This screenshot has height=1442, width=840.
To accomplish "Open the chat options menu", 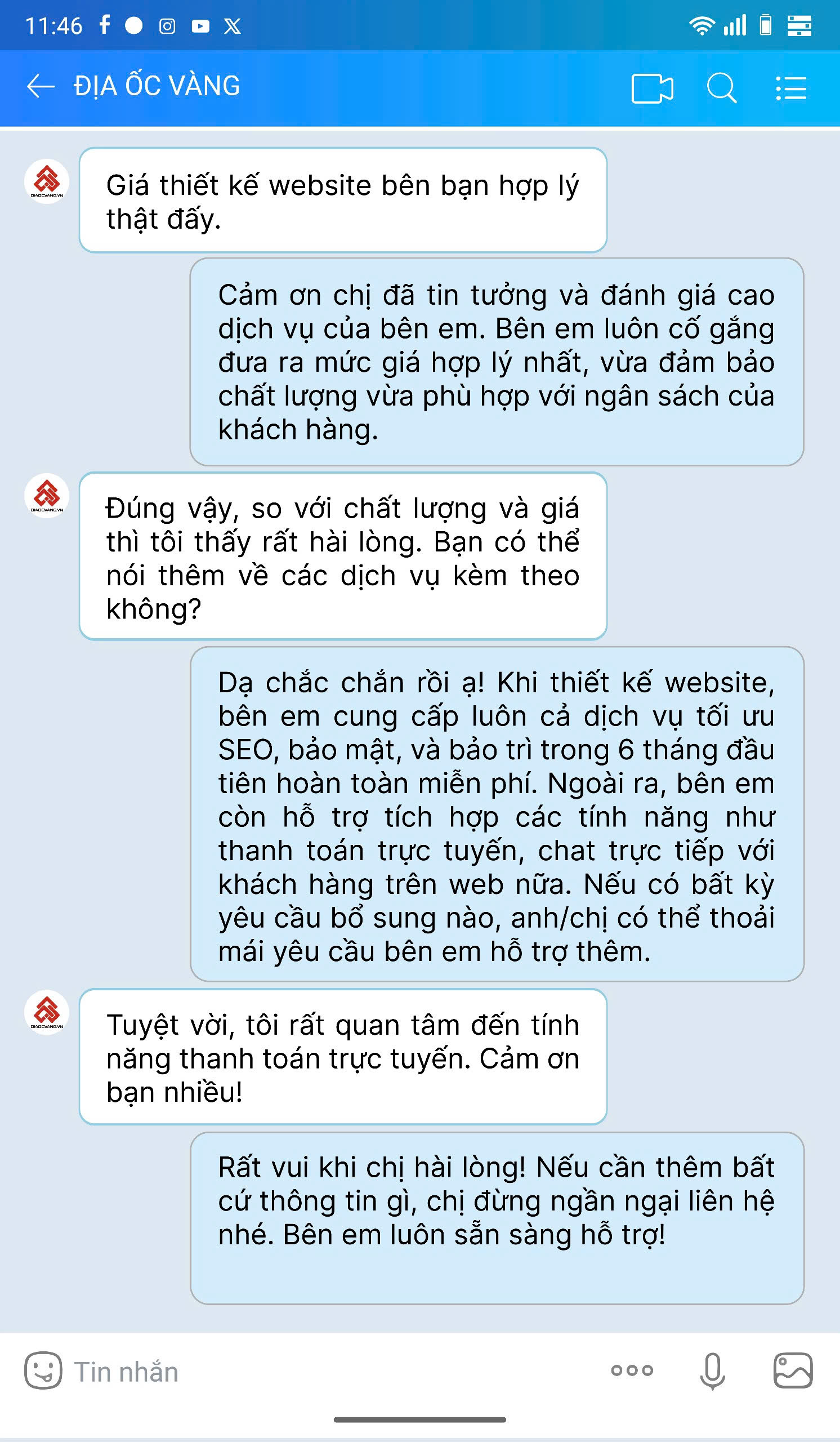I will tap(791, 88).
